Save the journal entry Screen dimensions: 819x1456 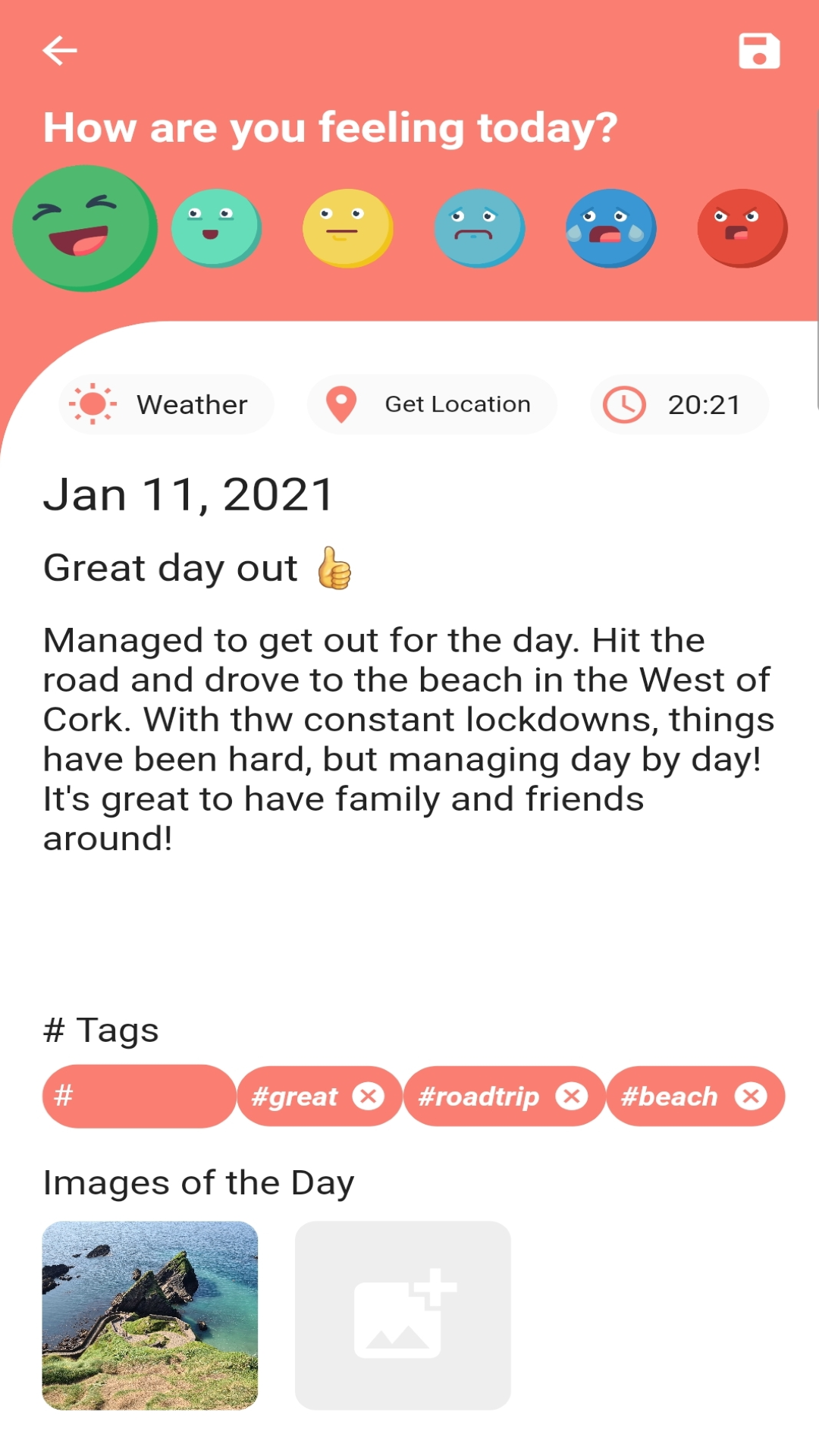coord(759,51)
